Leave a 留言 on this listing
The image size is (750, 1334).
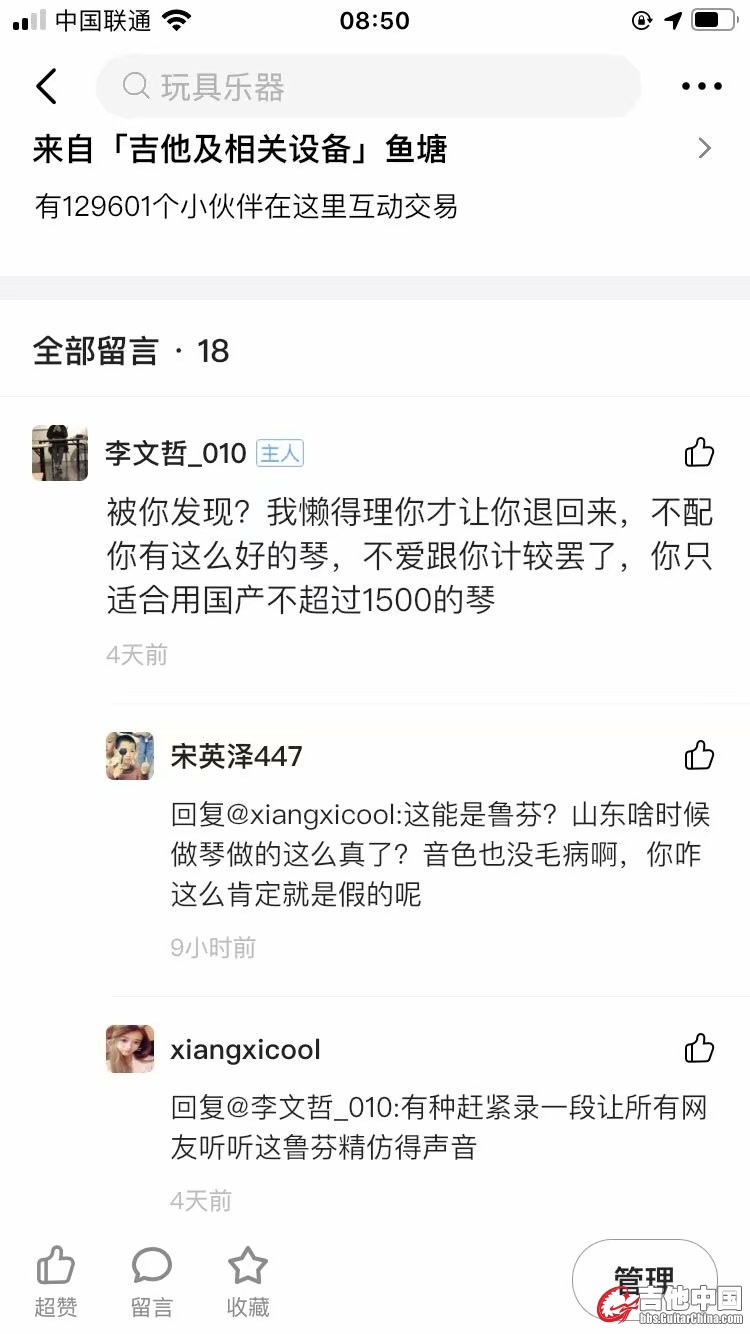[152, 1281]
